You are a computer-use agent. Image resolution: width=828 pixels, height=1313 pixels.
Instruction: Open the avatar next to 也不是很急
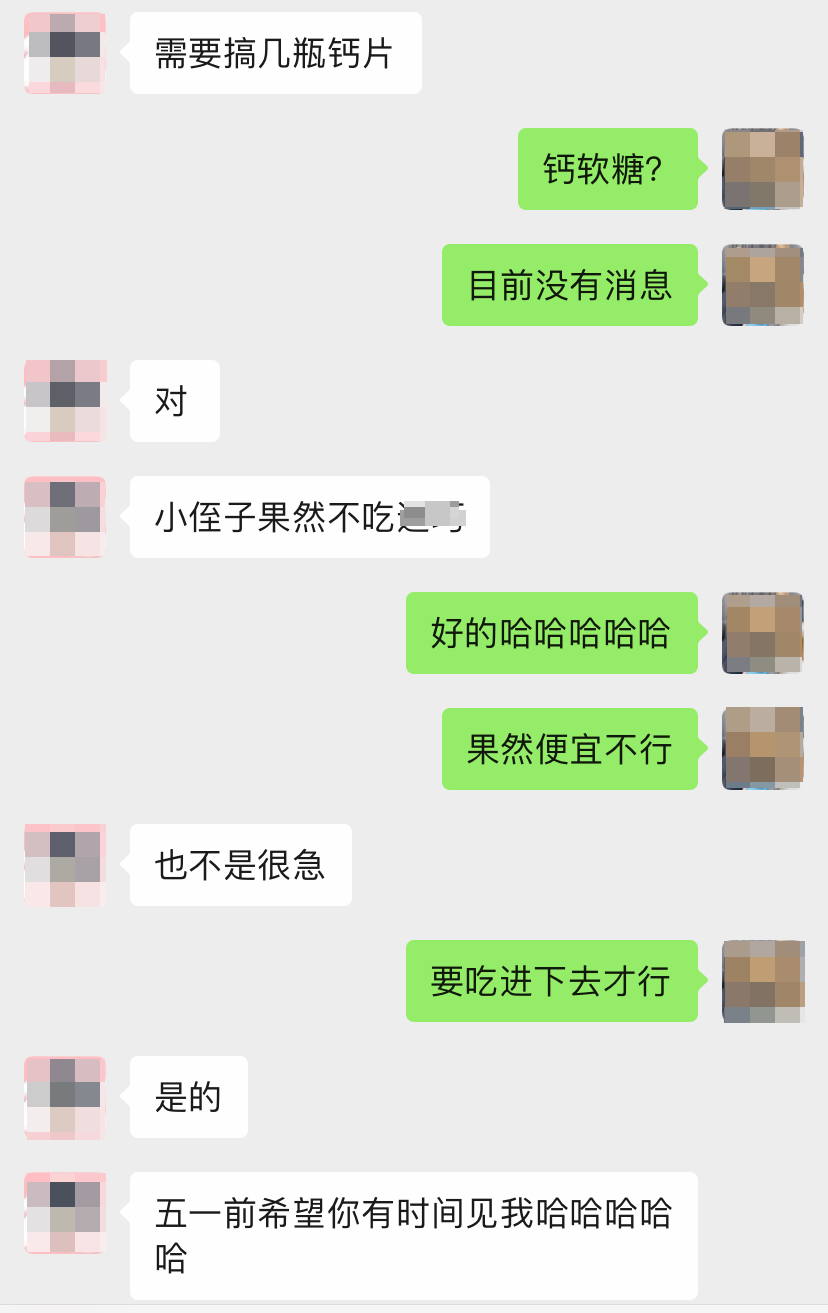[64, 865]
